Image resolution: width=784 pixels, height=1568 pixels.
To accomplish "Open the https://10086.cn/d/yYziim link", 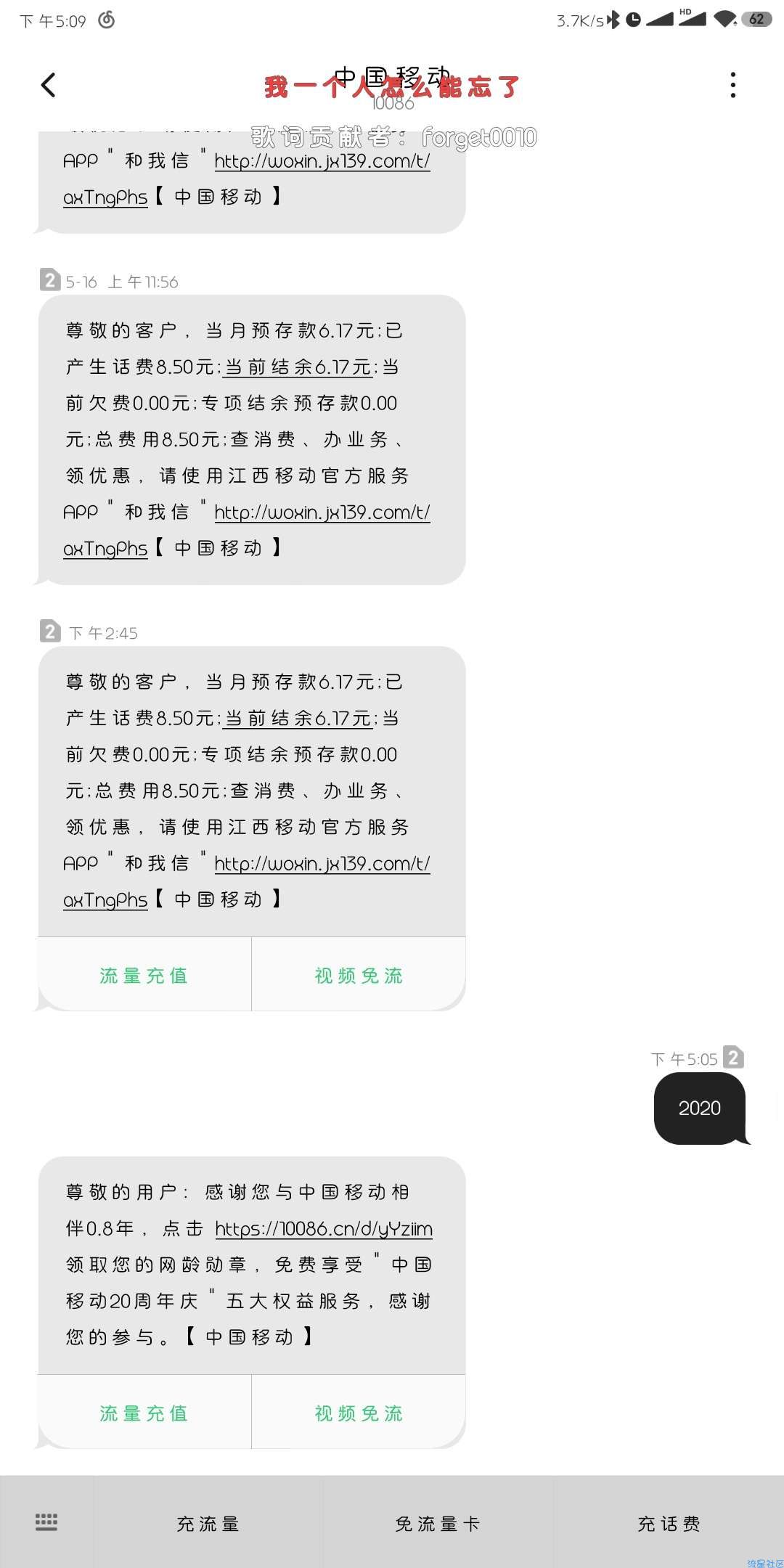I will (x=324, y=1229).
